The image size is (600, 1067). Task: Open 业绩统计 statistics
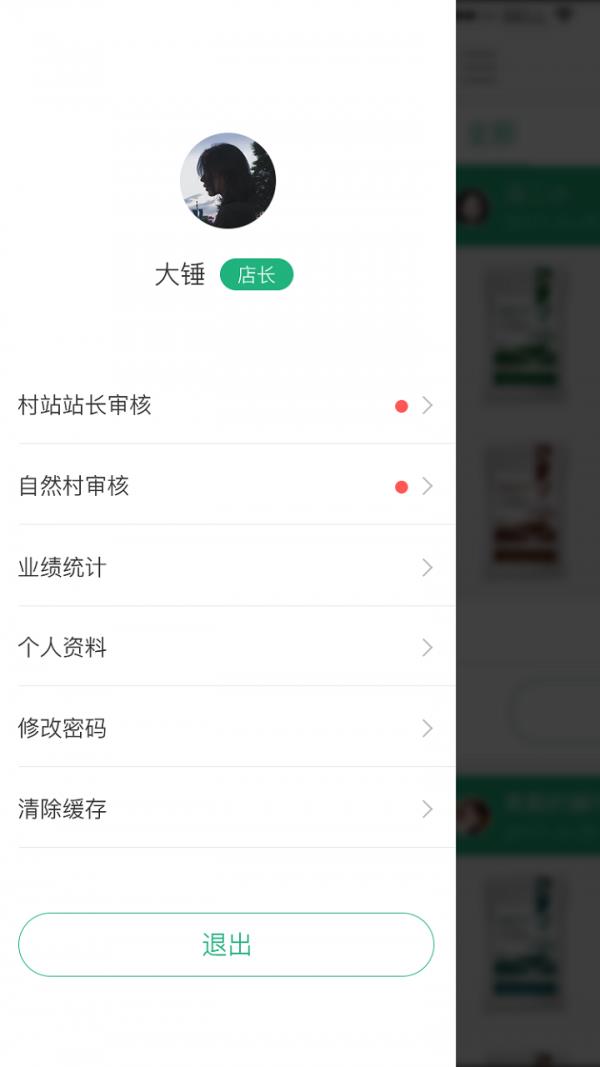coord(227,566)
